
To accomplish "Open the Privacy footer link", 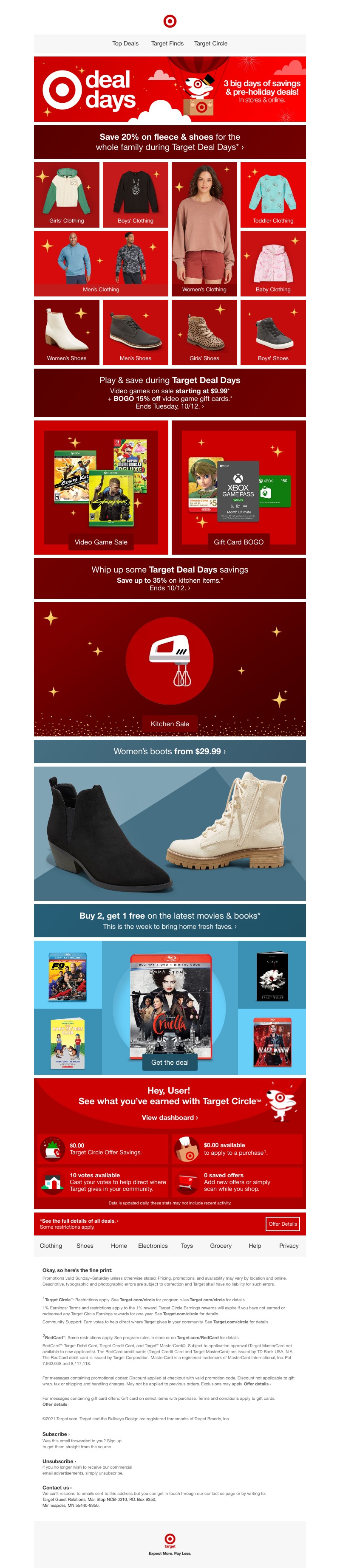I will (288, 1246).
